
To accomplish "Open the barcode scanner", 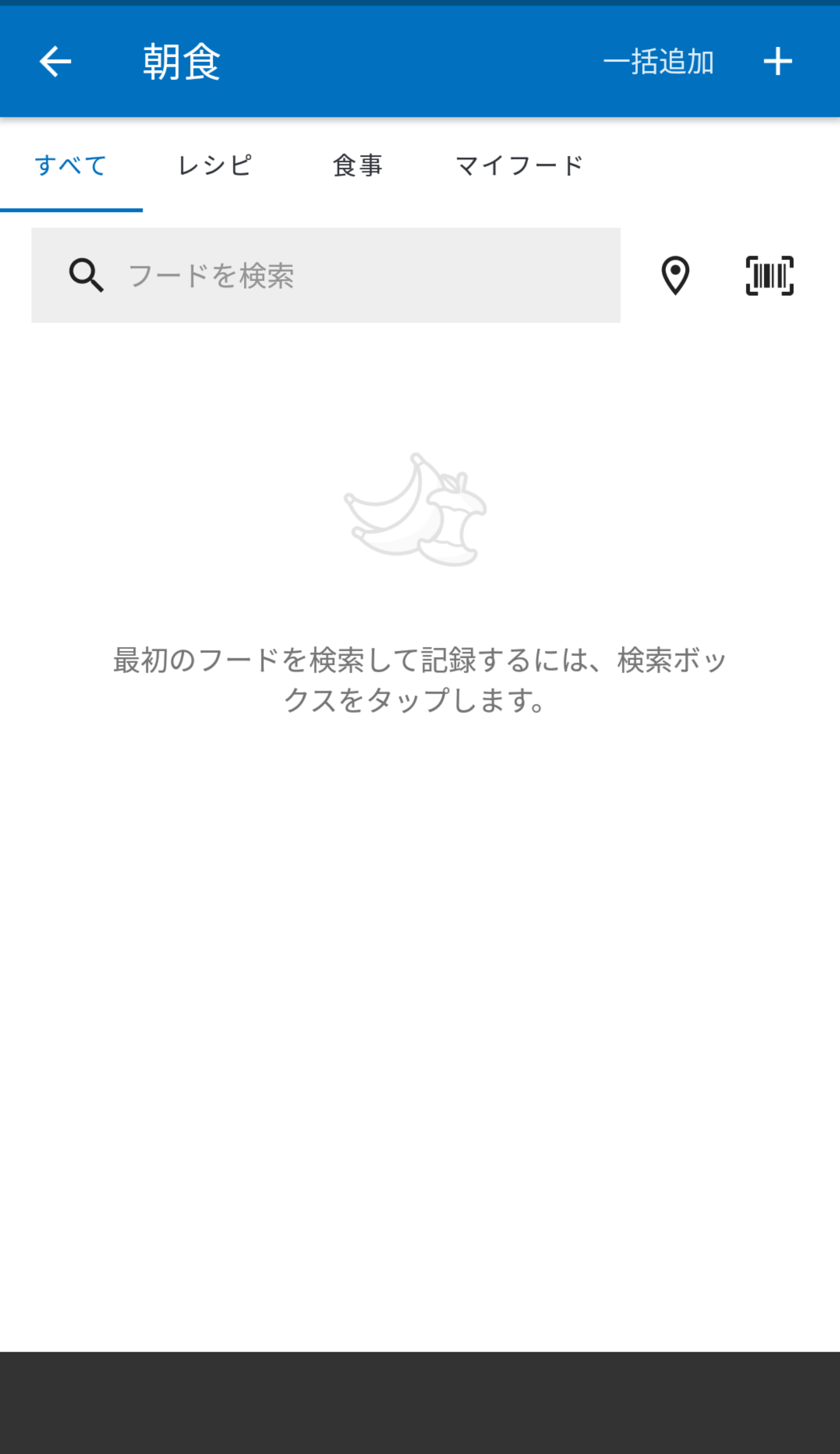I will [769, 275].
